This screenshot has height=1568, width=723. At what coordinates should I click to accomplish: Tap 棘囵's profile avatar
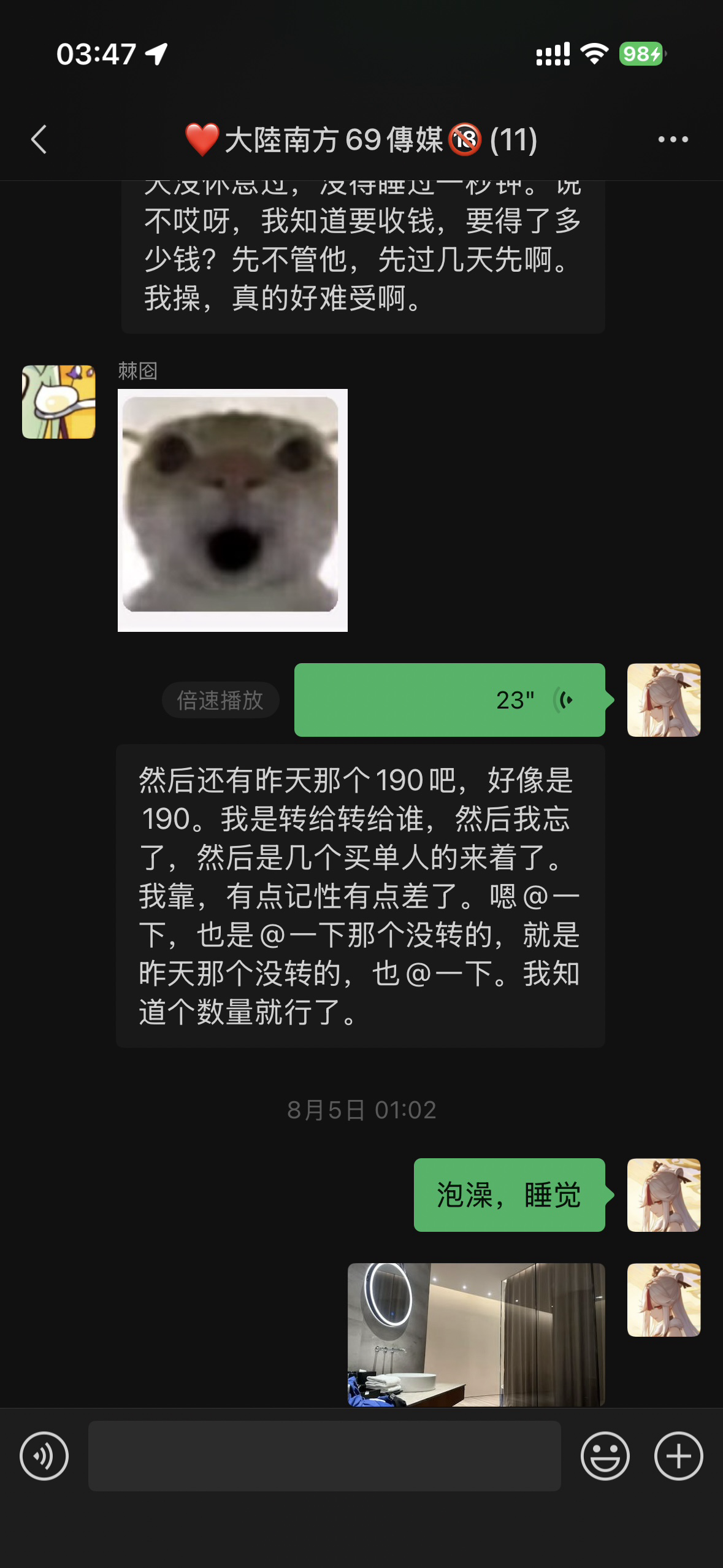(x=59, y=402)
